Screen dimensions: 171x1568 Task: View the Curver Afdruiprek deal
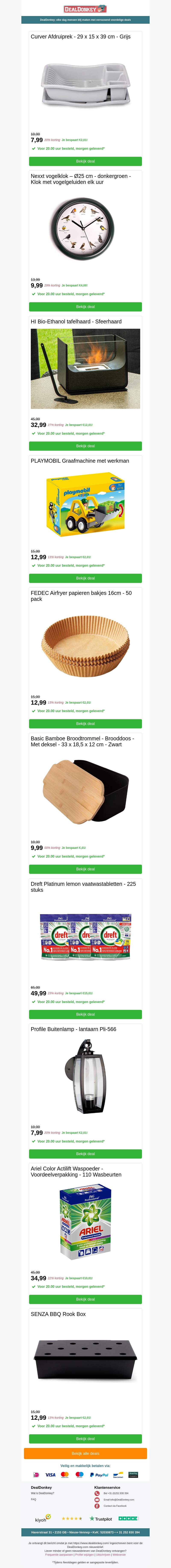tap(85, 161)
